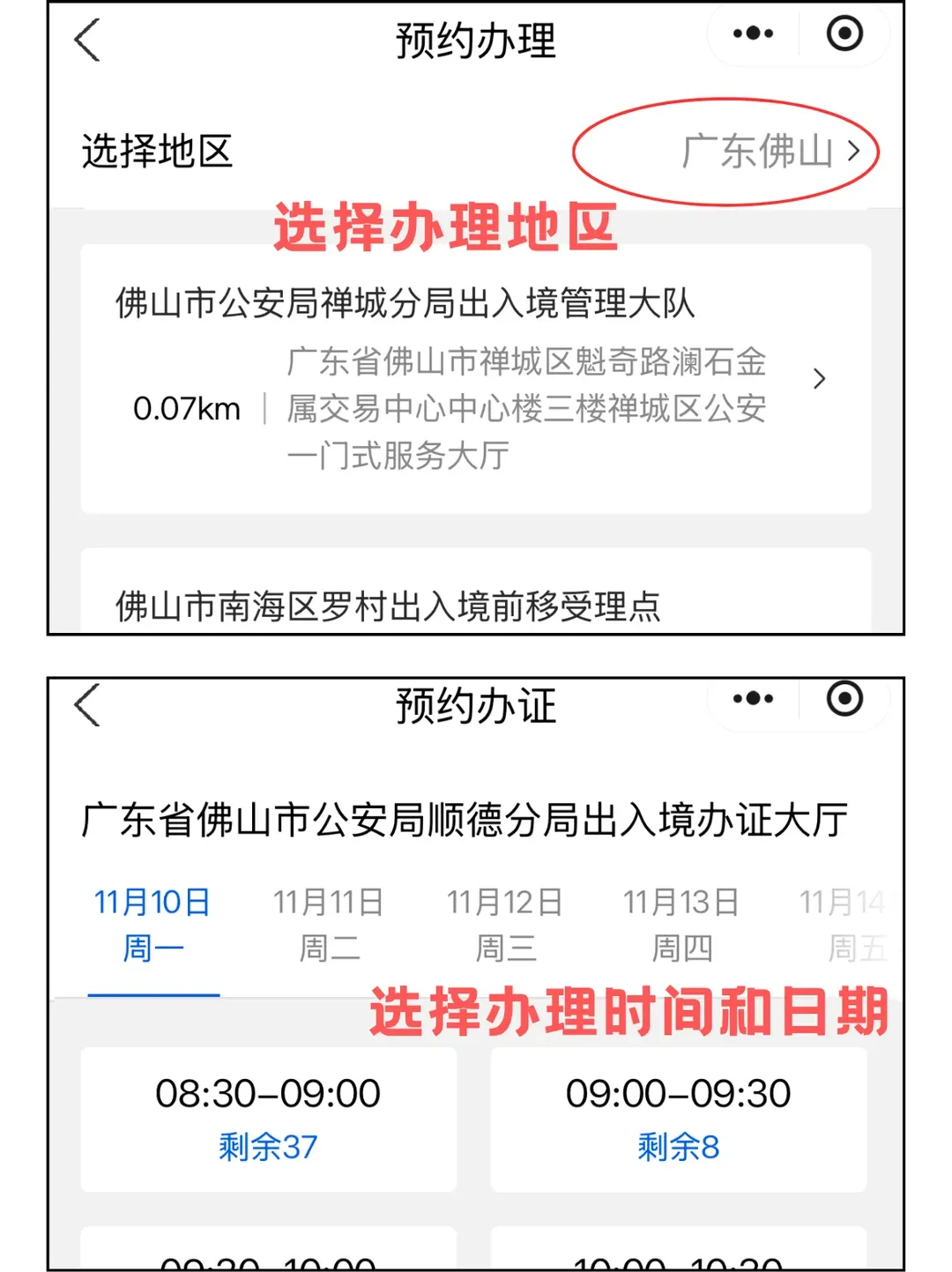Click the circular capsule button on 预约办理 page
Viewport: 952px width, 1272px height.
pyautogui.click(x=844, y=33)
